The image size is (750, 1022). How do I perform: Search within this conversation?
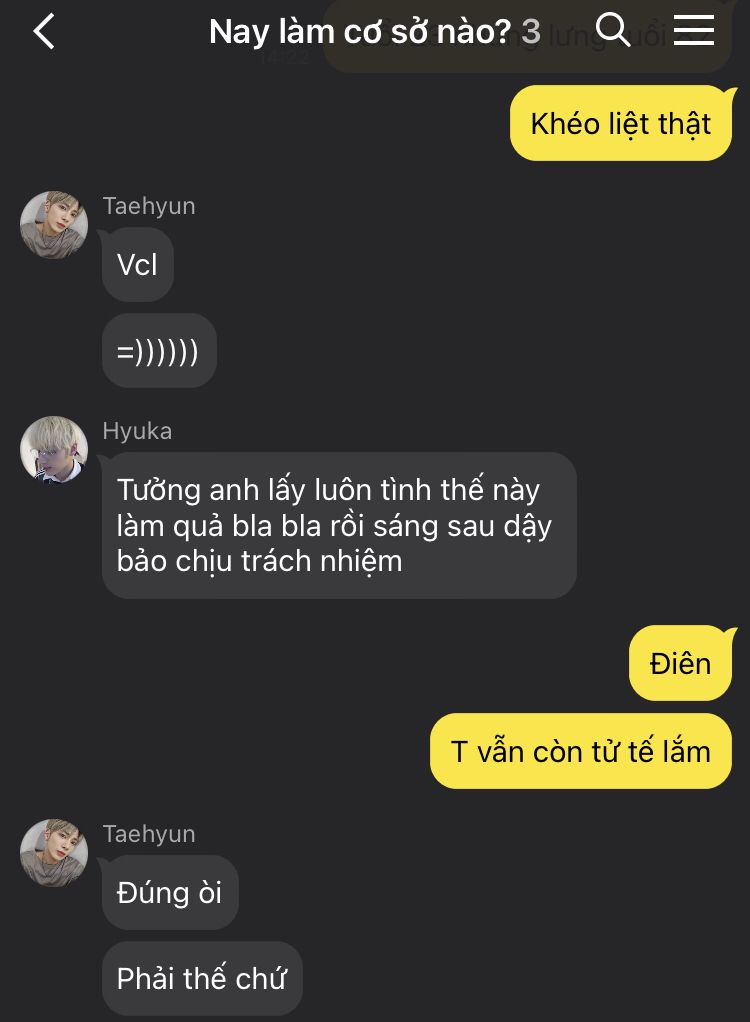point(613,30)
